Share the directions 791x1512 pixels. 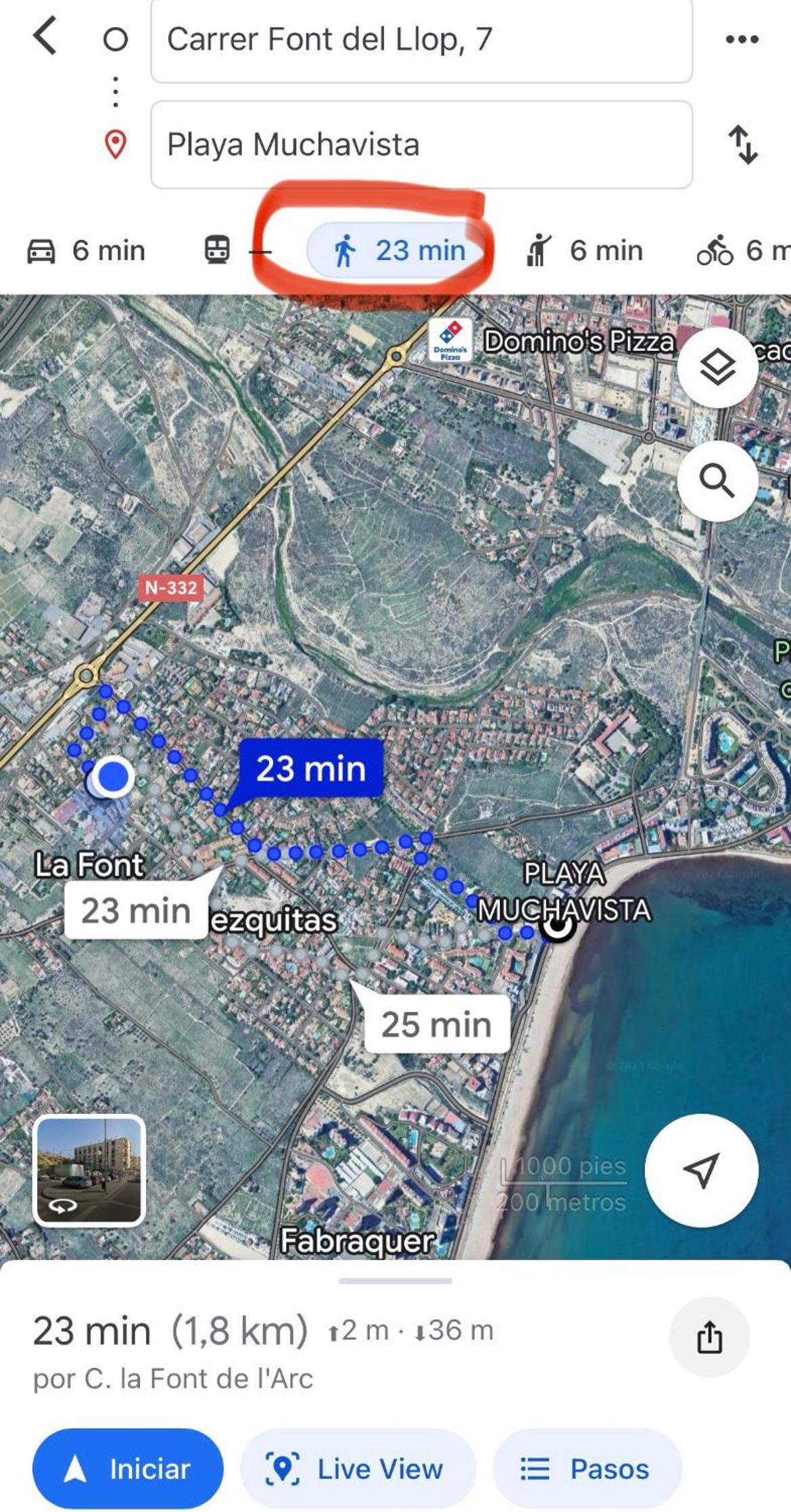coord(709,1337)
